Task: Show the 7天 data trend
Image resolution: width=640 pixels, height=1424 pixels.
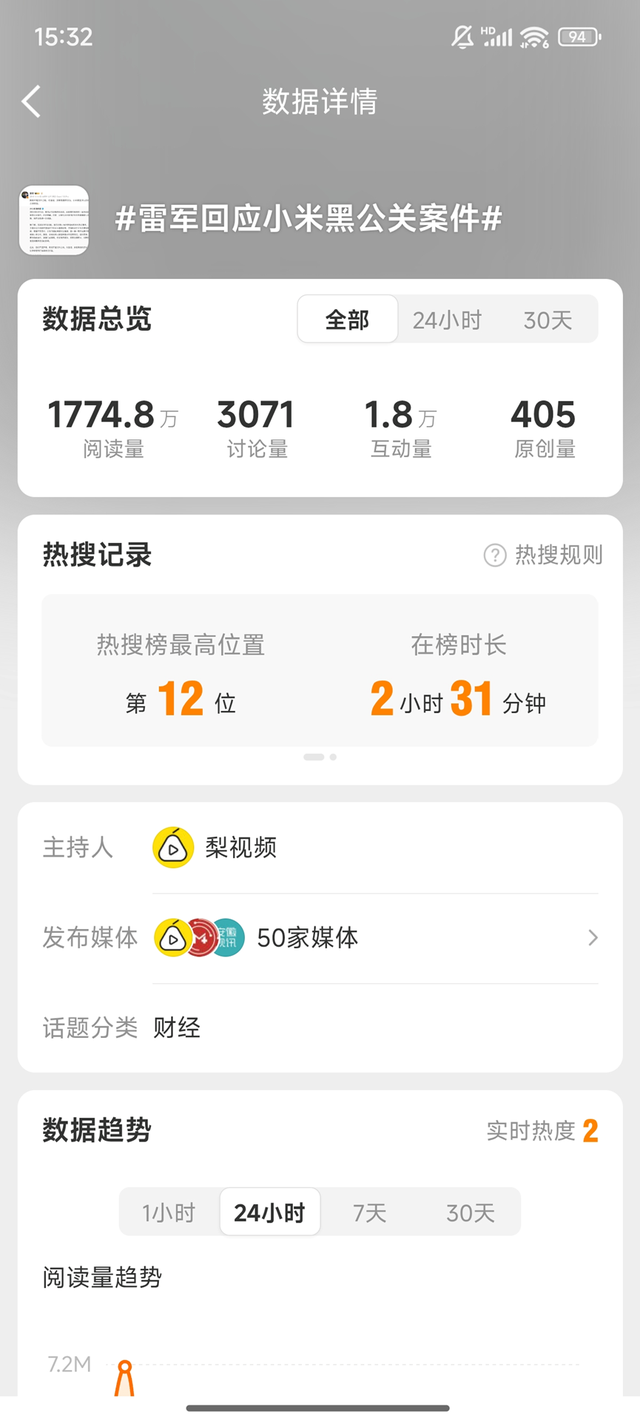Action: (370, 1213)
